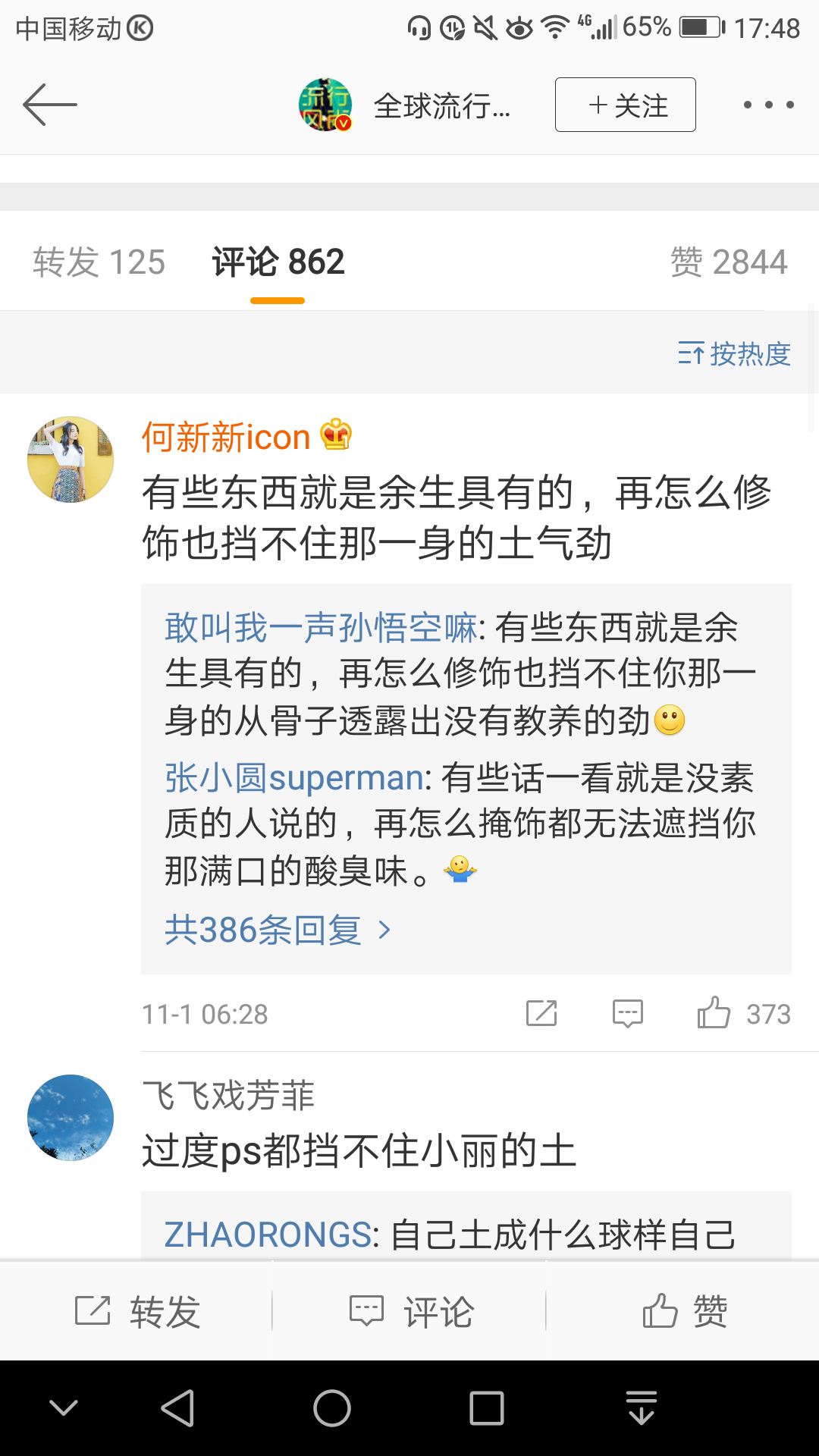Select the 评论 862 tab
The width and height of the screenshot is (819, 1456).
278,262
